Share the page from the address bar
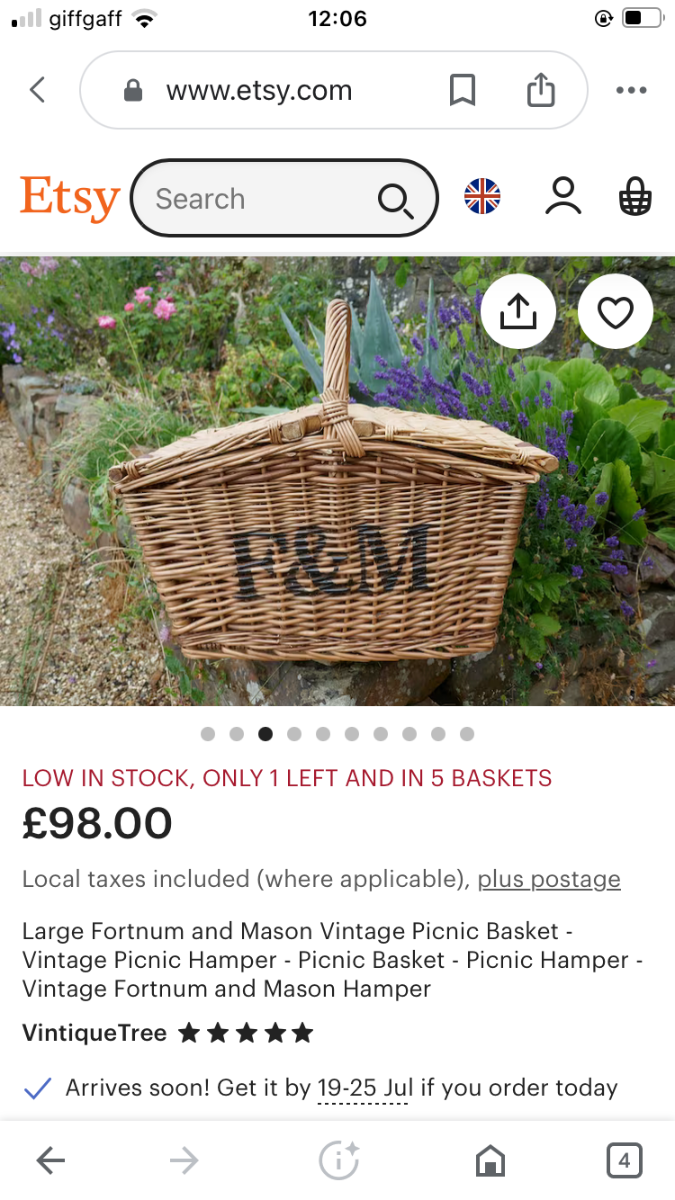Screen dimensions: 675x1200 (x=540, y=90)
